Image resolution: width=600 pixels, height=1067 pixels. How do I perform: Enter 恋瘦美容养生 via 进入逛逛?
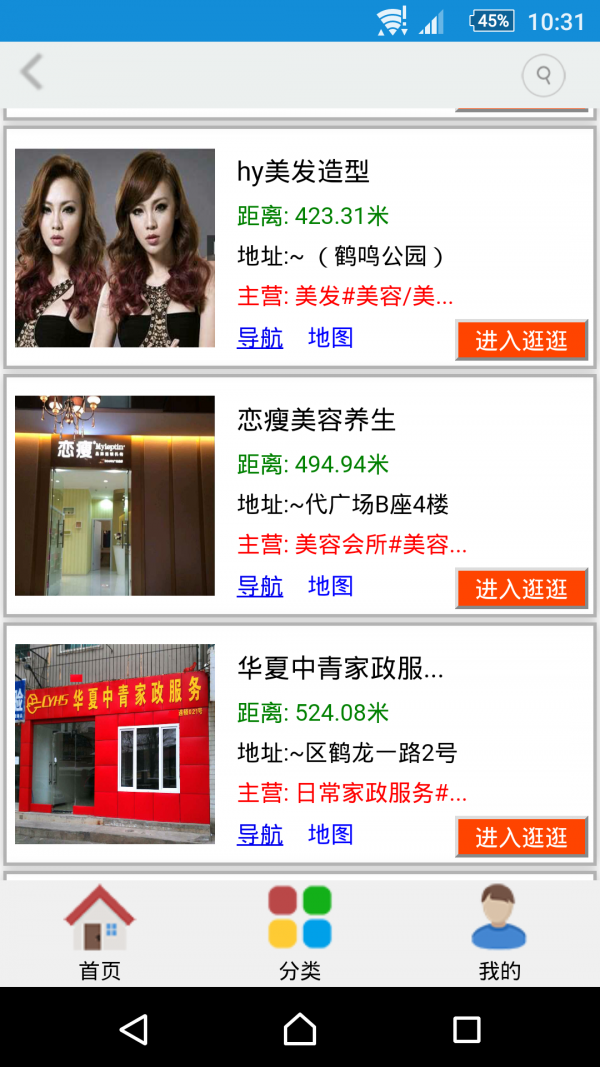click(x=521, y=589)
